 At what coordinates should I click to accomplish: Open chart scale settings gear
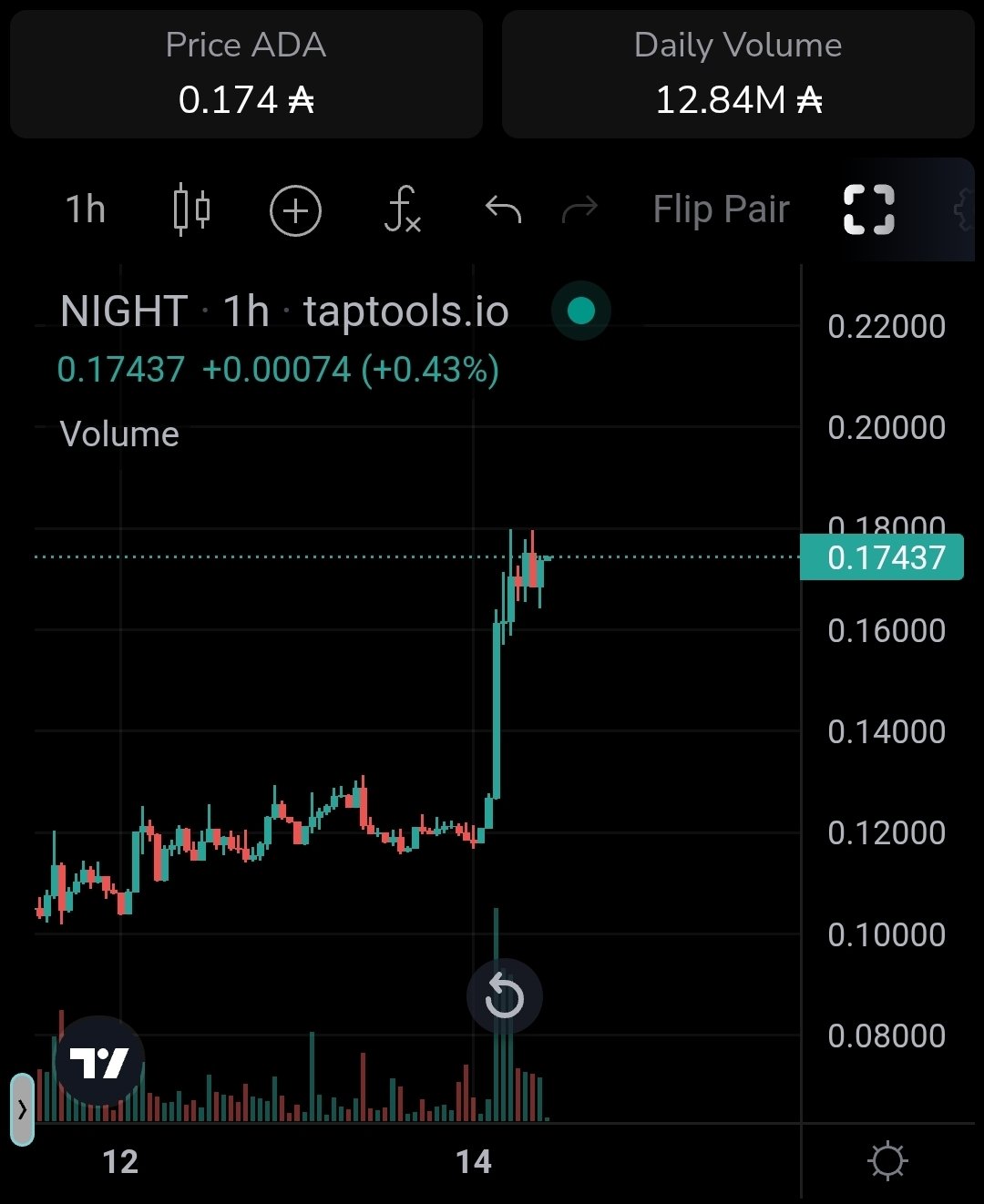pos(887,1162)
